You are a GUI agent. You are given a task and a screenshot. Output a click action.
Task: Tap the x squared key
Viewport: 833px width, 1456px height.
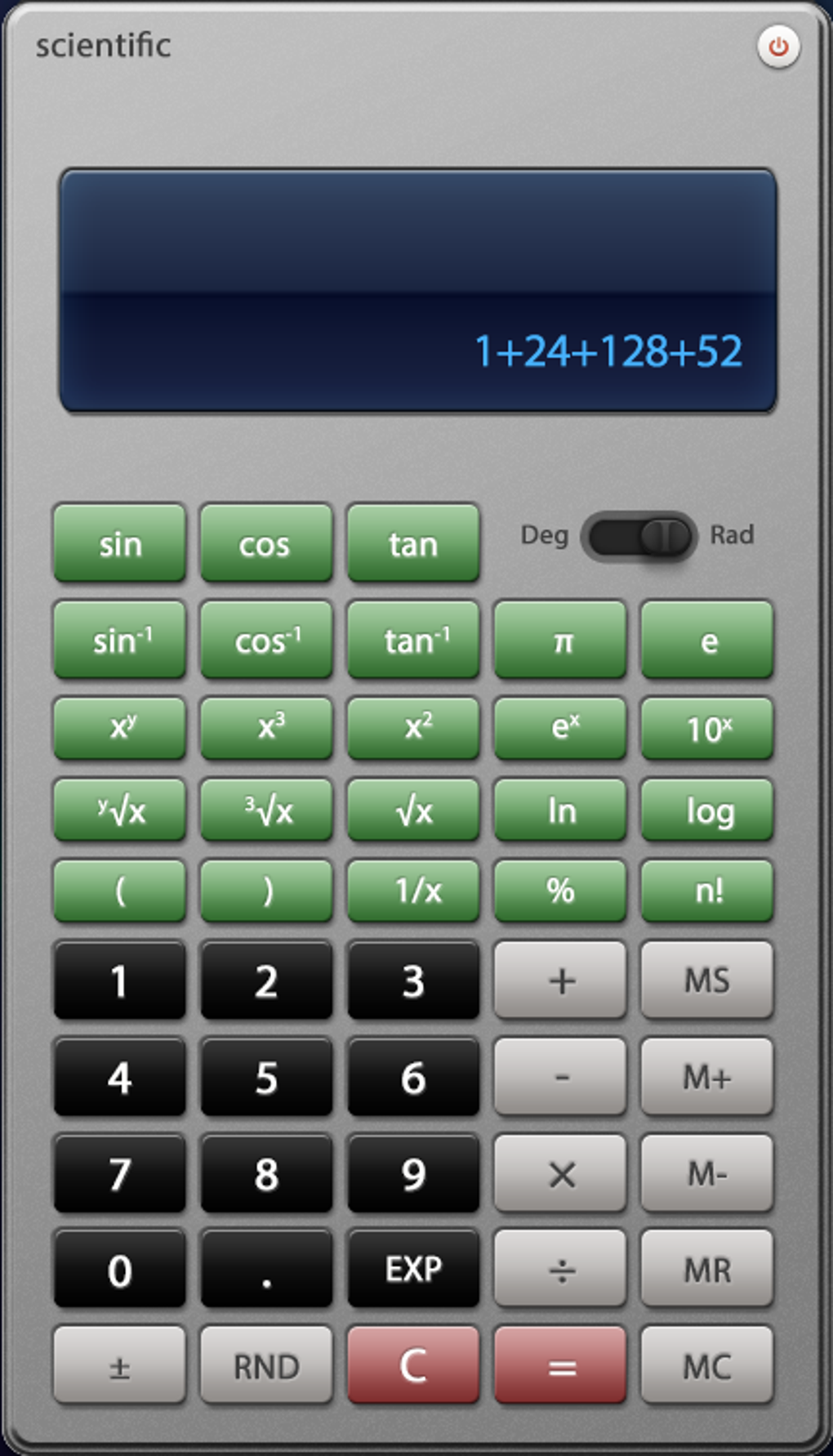click(x=414, y=728)
